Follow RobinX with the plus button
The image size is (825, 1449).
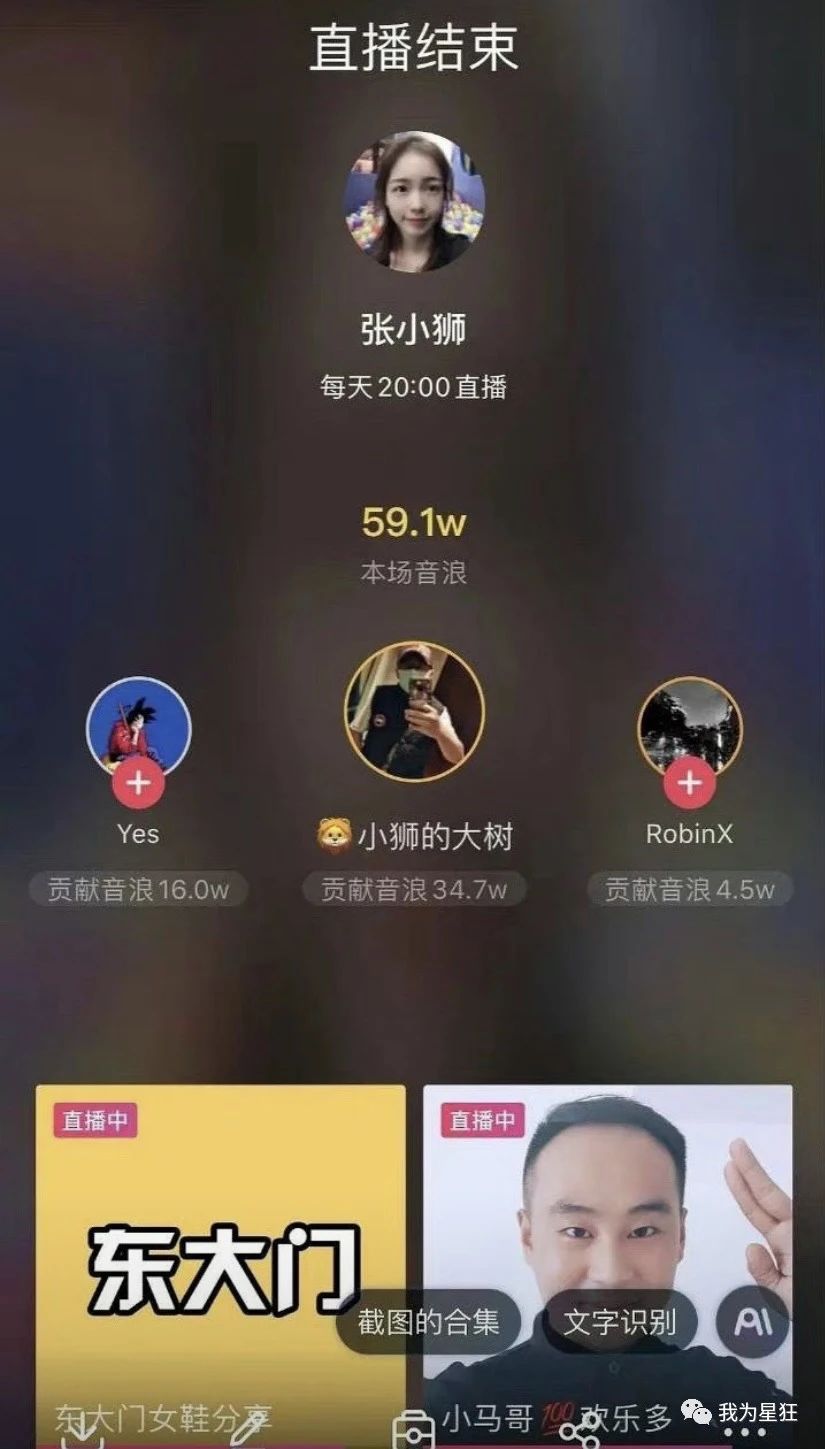pyautogui.click(x=688, y=783)
